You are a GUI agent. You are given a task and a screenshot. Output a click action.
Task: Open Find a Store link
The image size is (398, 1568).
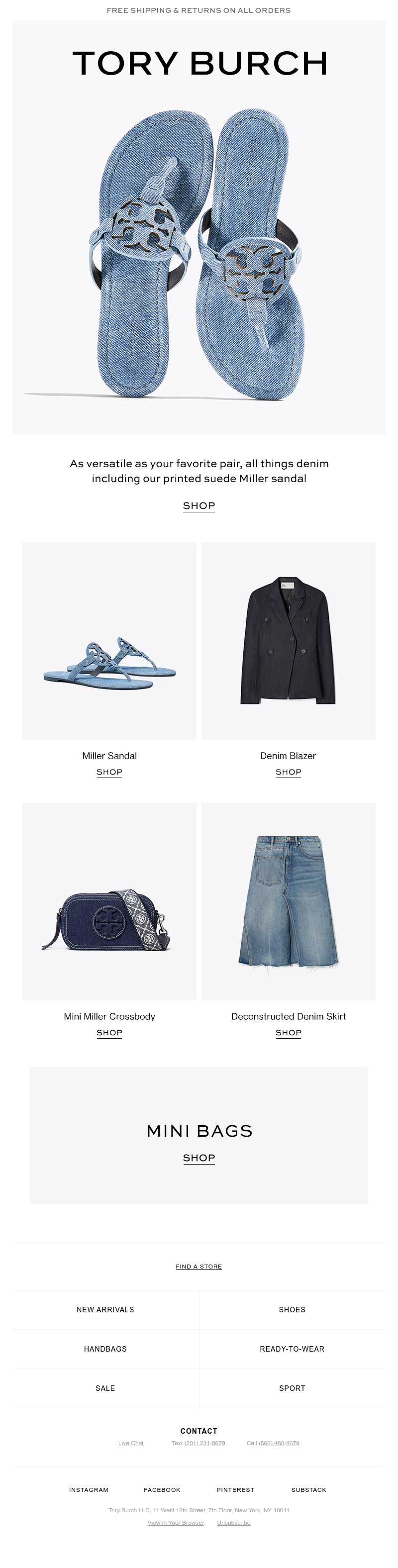tap(199, 1266)
